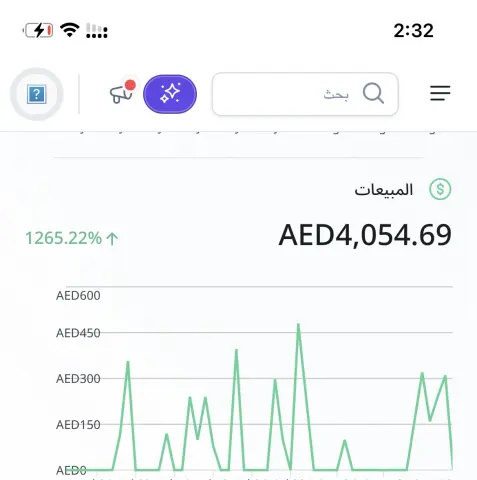Open the profile avatar placeholder
Screen dimensions: 477x480
(x=37, y=94)
